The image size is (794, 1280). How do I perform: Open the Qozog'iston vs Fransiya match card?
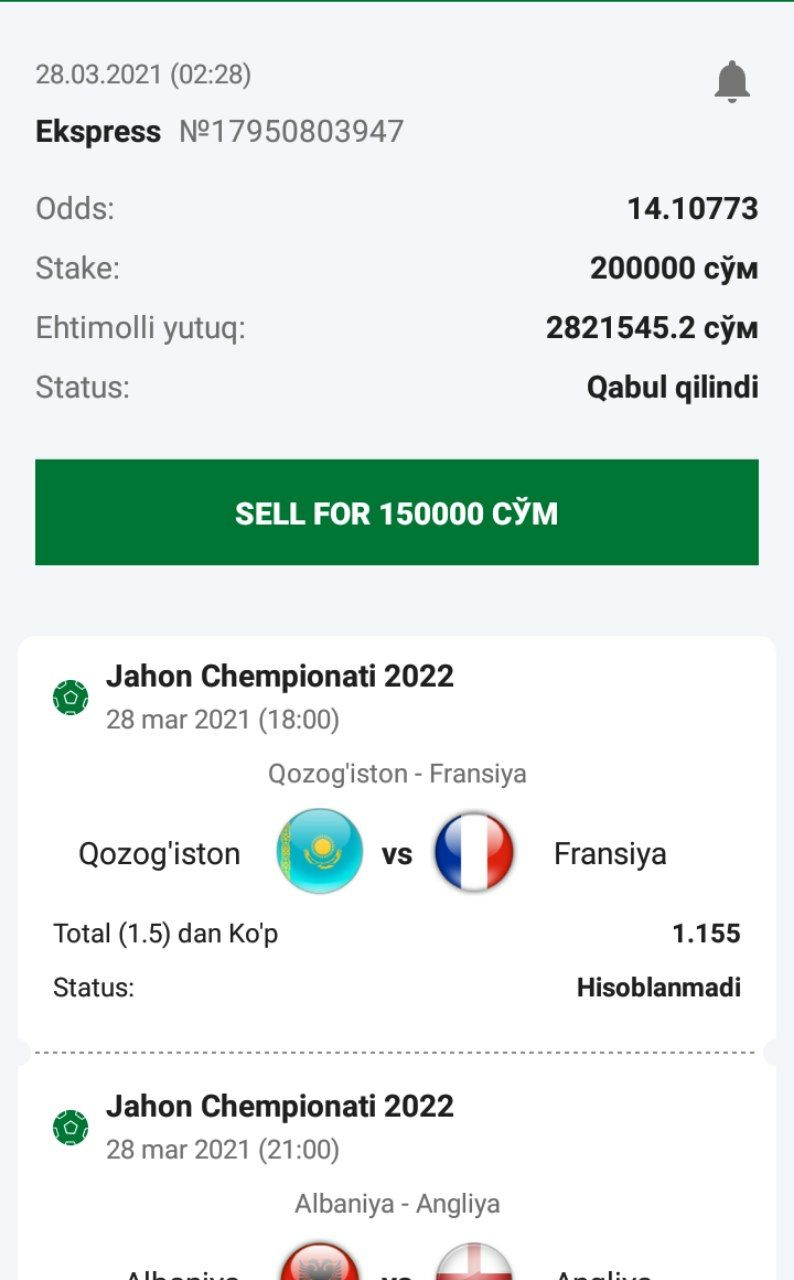tap(397, 840)
